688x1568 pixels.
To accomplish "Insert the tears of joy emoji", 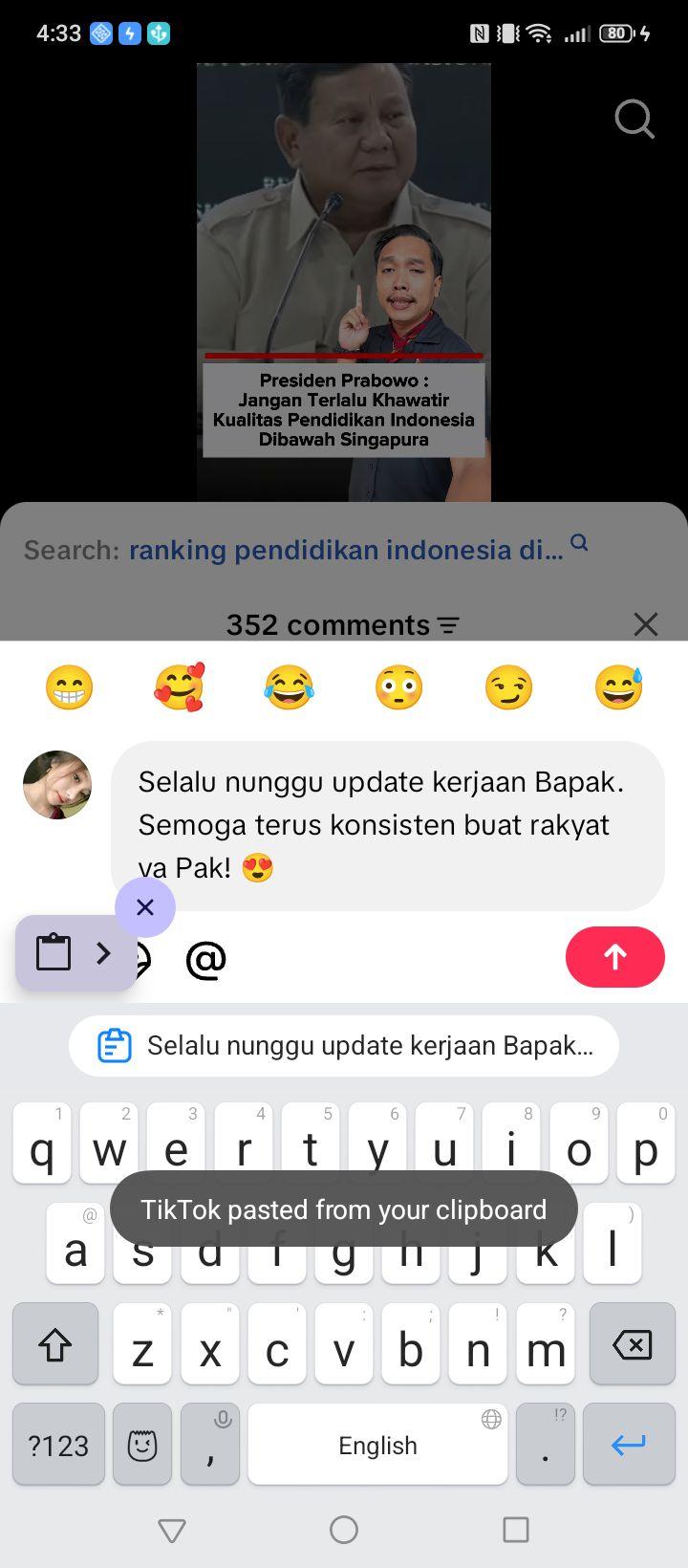I will click(289, 687).
